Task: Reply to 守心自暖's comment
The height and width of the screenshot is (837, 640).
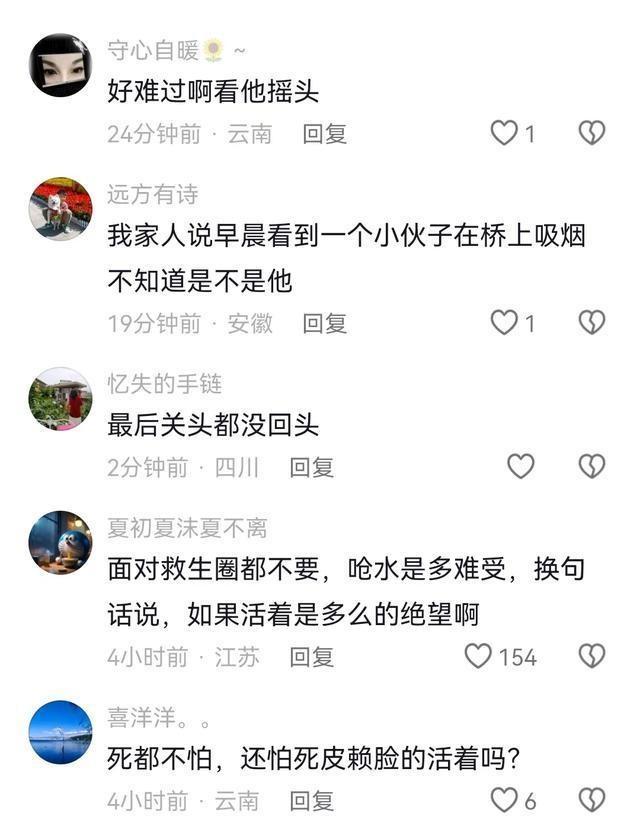Action: coord(325,134)
